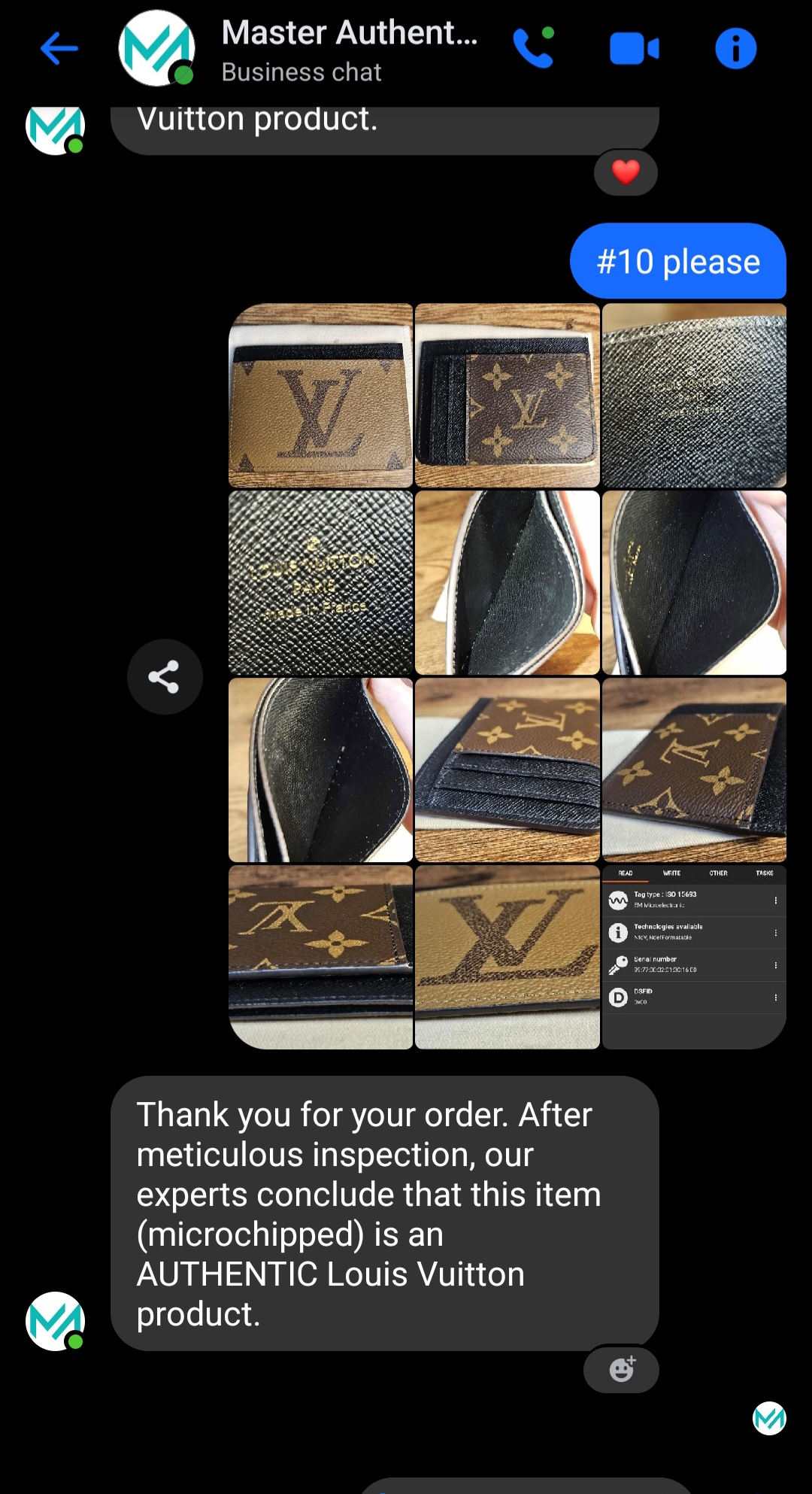Open the chat info button
812x1494 pixels.
[x=735, y=50]
